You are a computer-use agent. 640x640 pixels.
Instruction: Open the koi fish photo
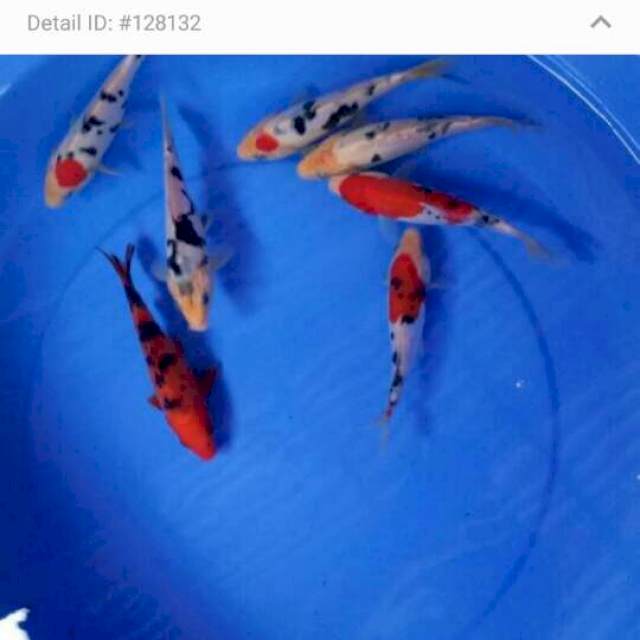tap(320, 347)
